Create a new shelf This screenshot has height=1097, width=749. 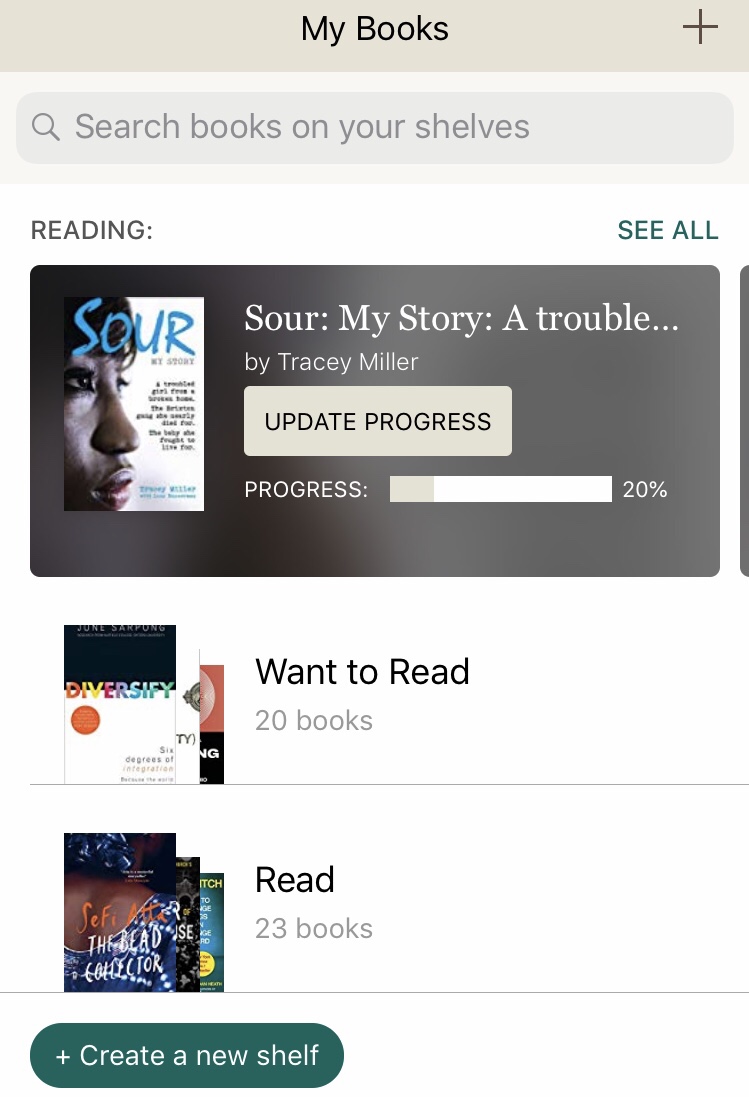coord(187,1055)
